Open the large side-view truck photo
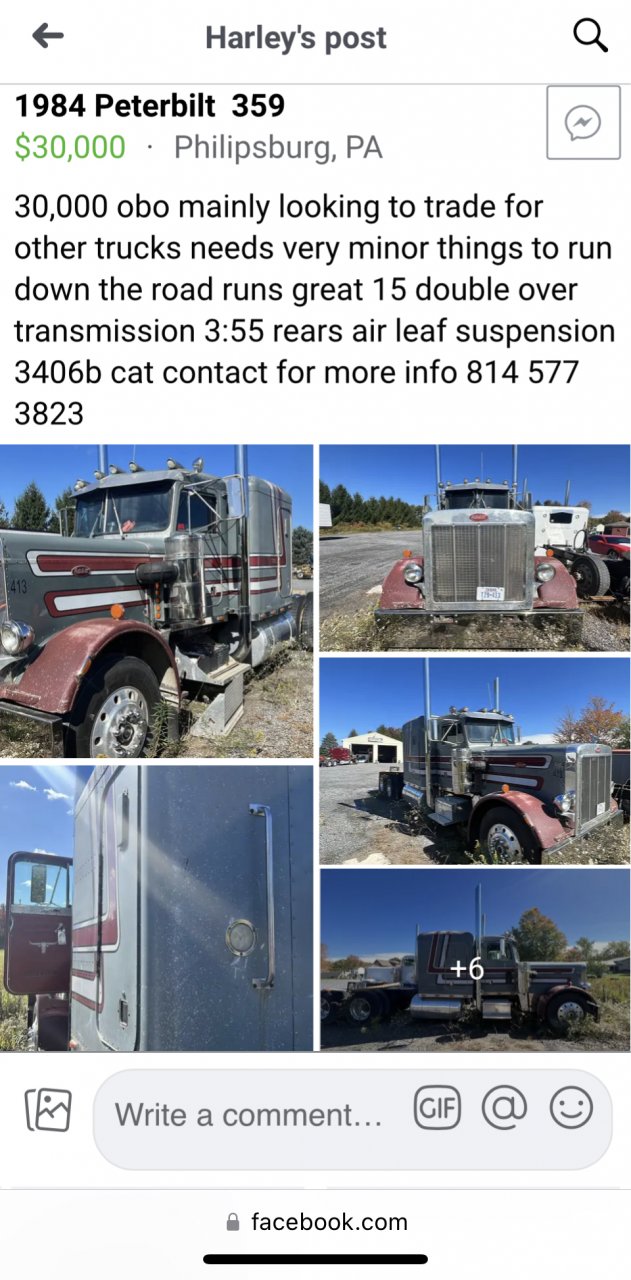Viewport: 631px width, 1280px height. point(156,601)
